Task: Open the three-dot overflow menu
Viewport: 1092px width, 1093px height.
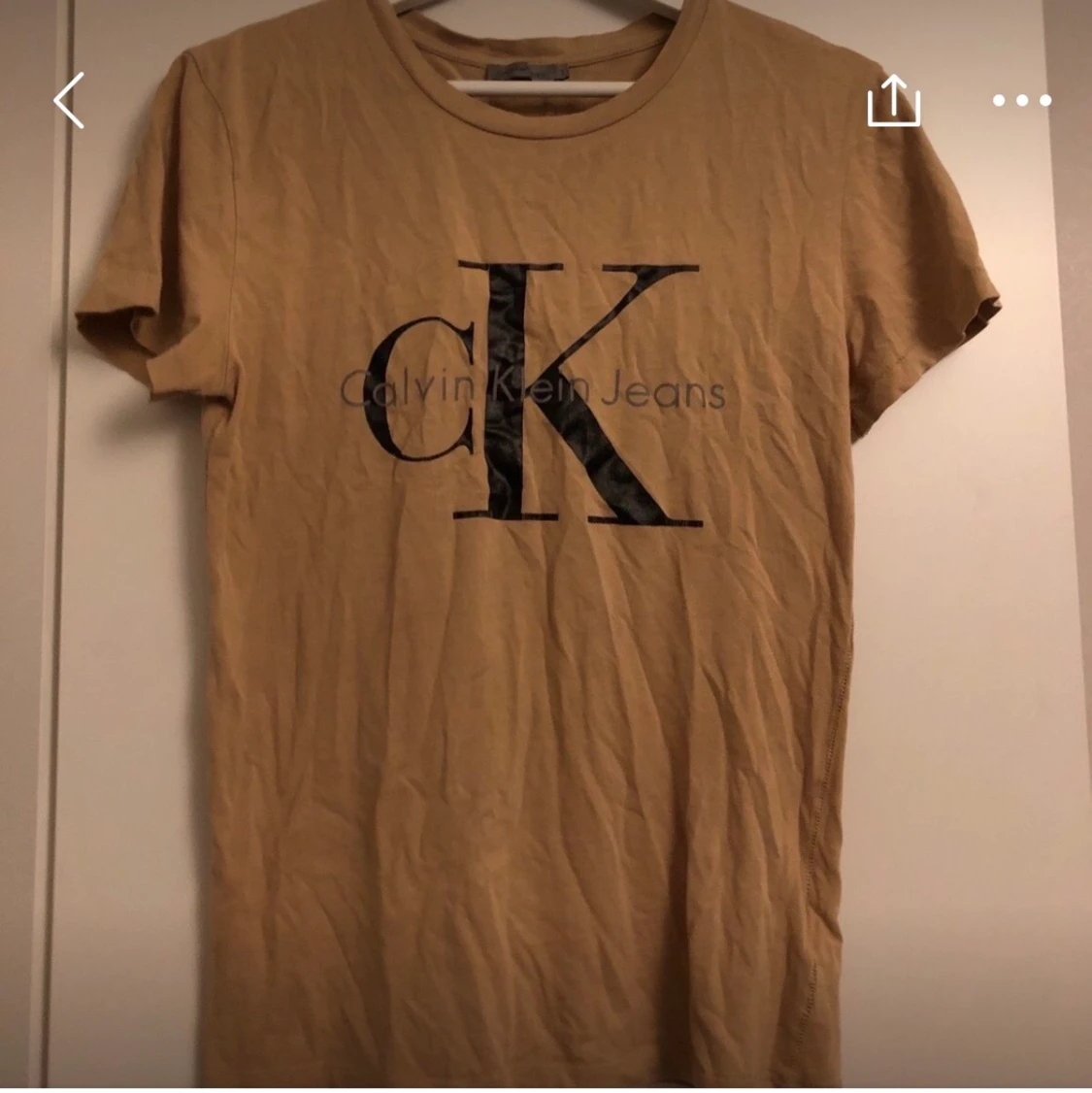Action: coord(1022,100)
